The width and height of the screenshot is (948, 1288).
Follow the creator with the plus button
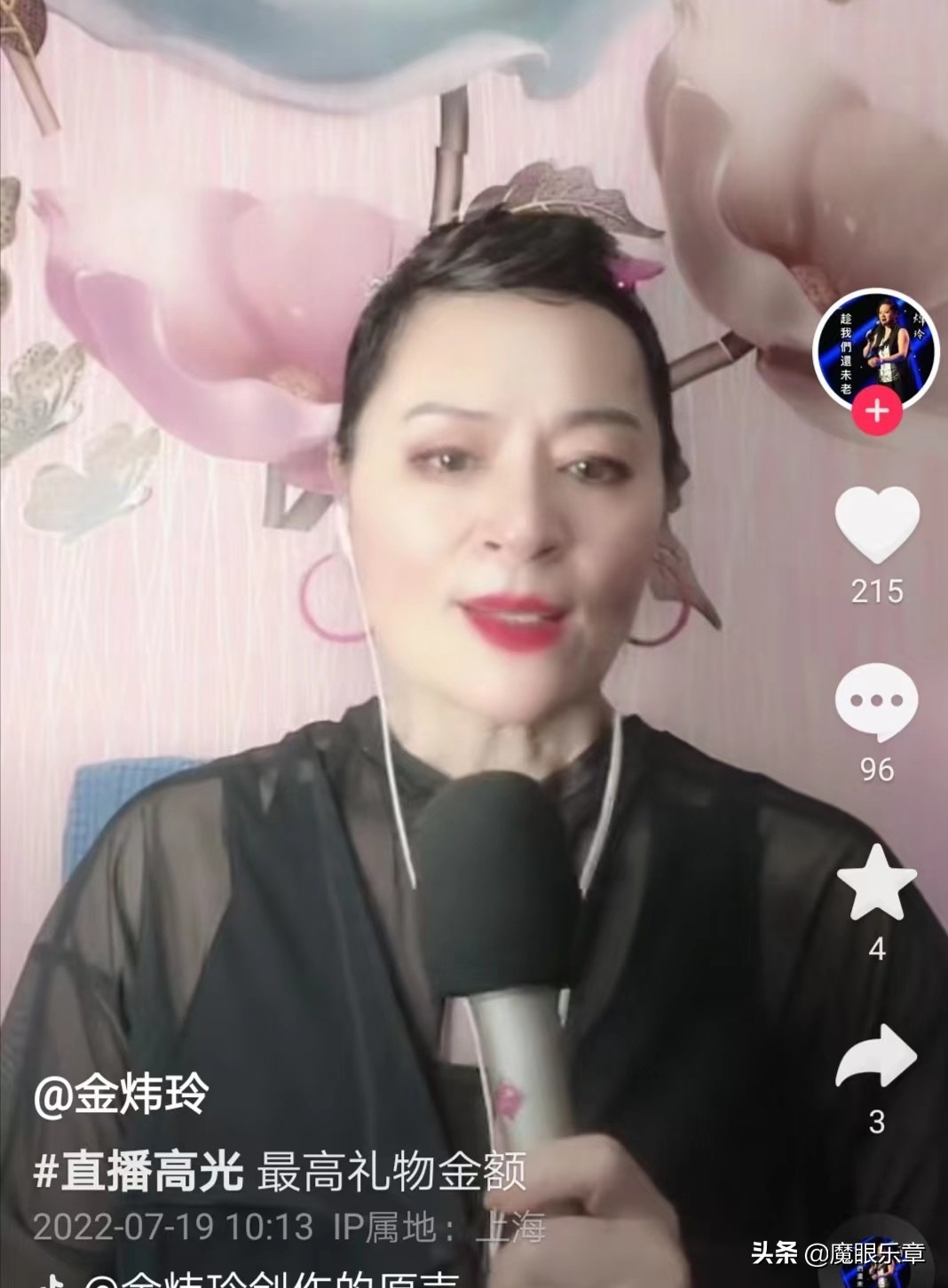click(877, 411)
